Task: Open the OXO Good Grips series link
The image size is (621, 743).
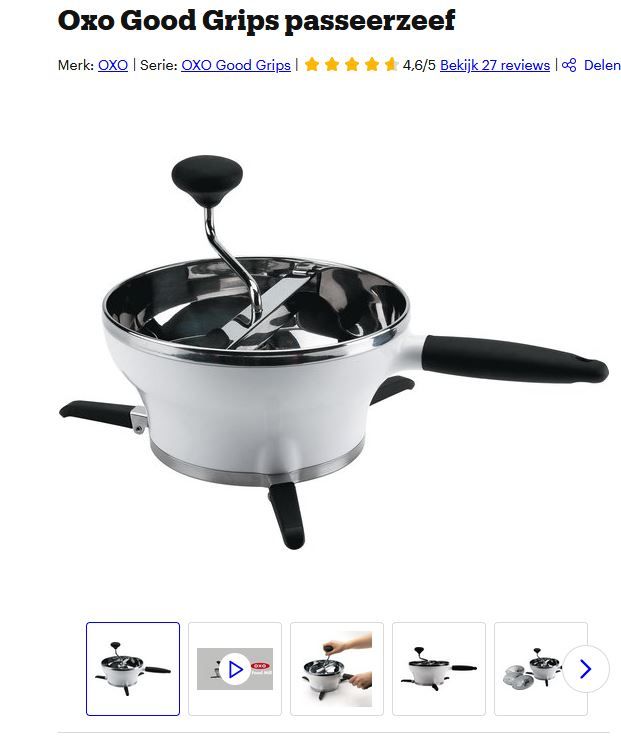Action: click(236, 65)
